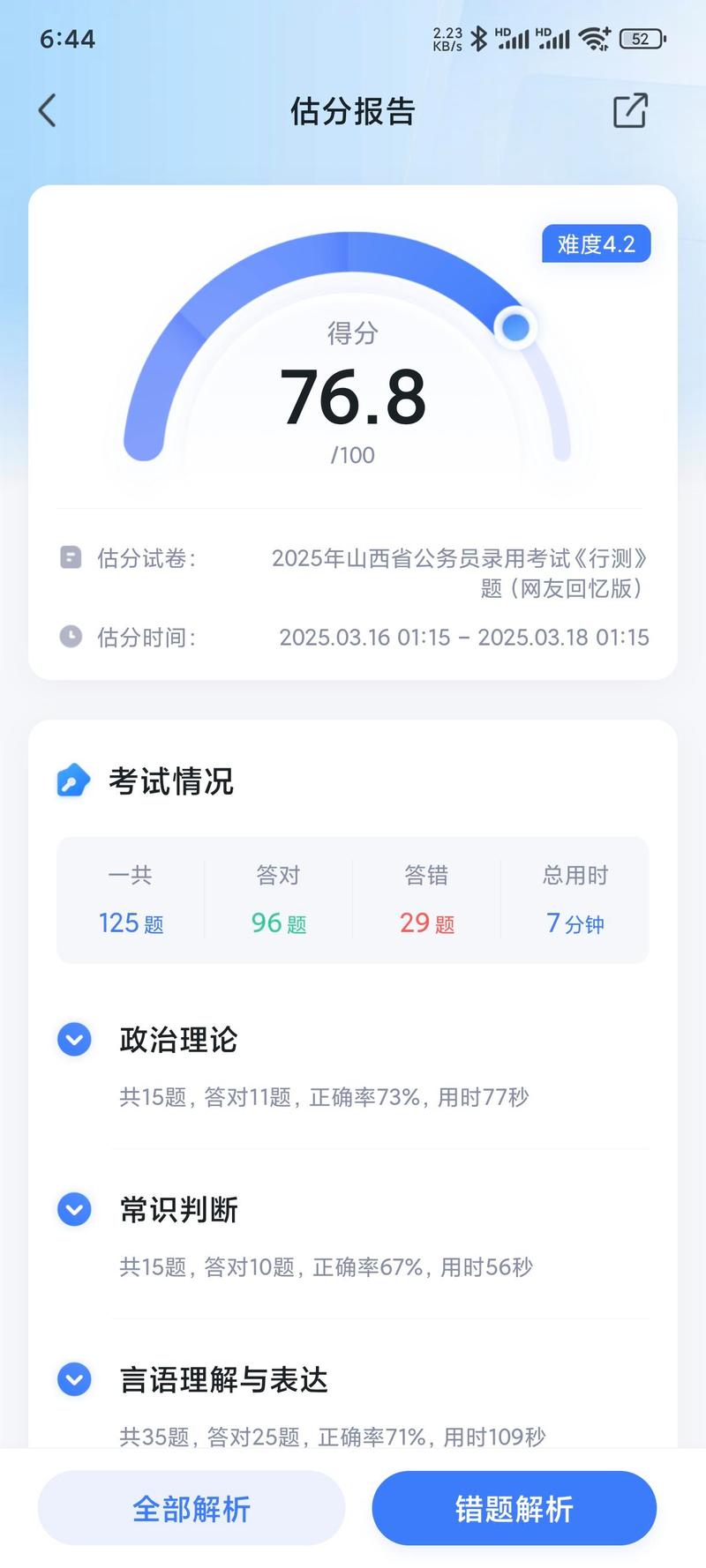This screenshot has height=1568, width=706.
Task: Expand the 言语理解与表达 chevron
Action: tap(73, 1380)
